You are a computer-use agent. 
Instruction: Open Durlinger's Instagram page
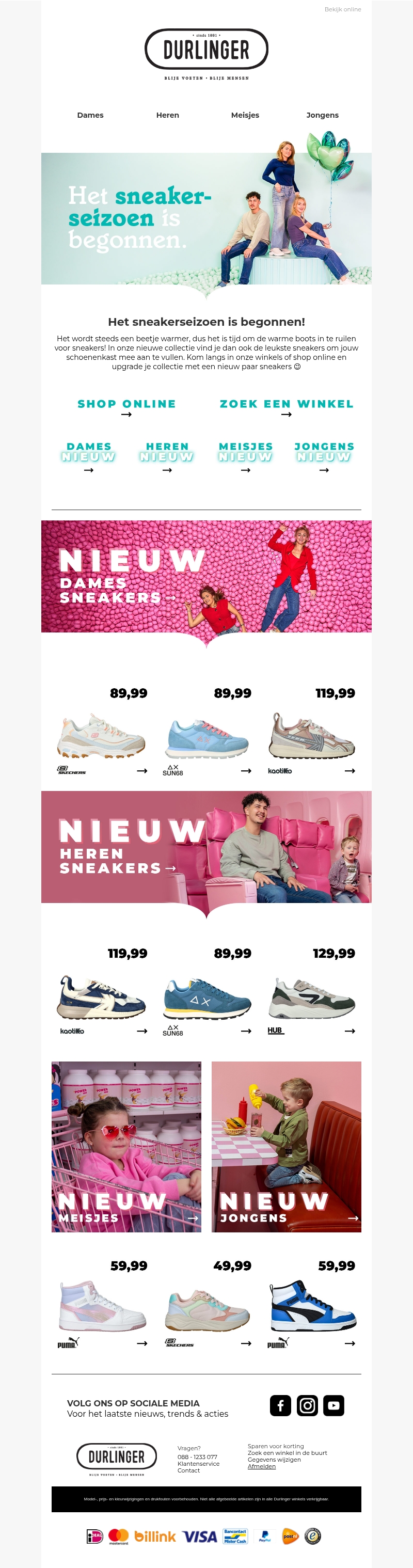[307, 1405]
